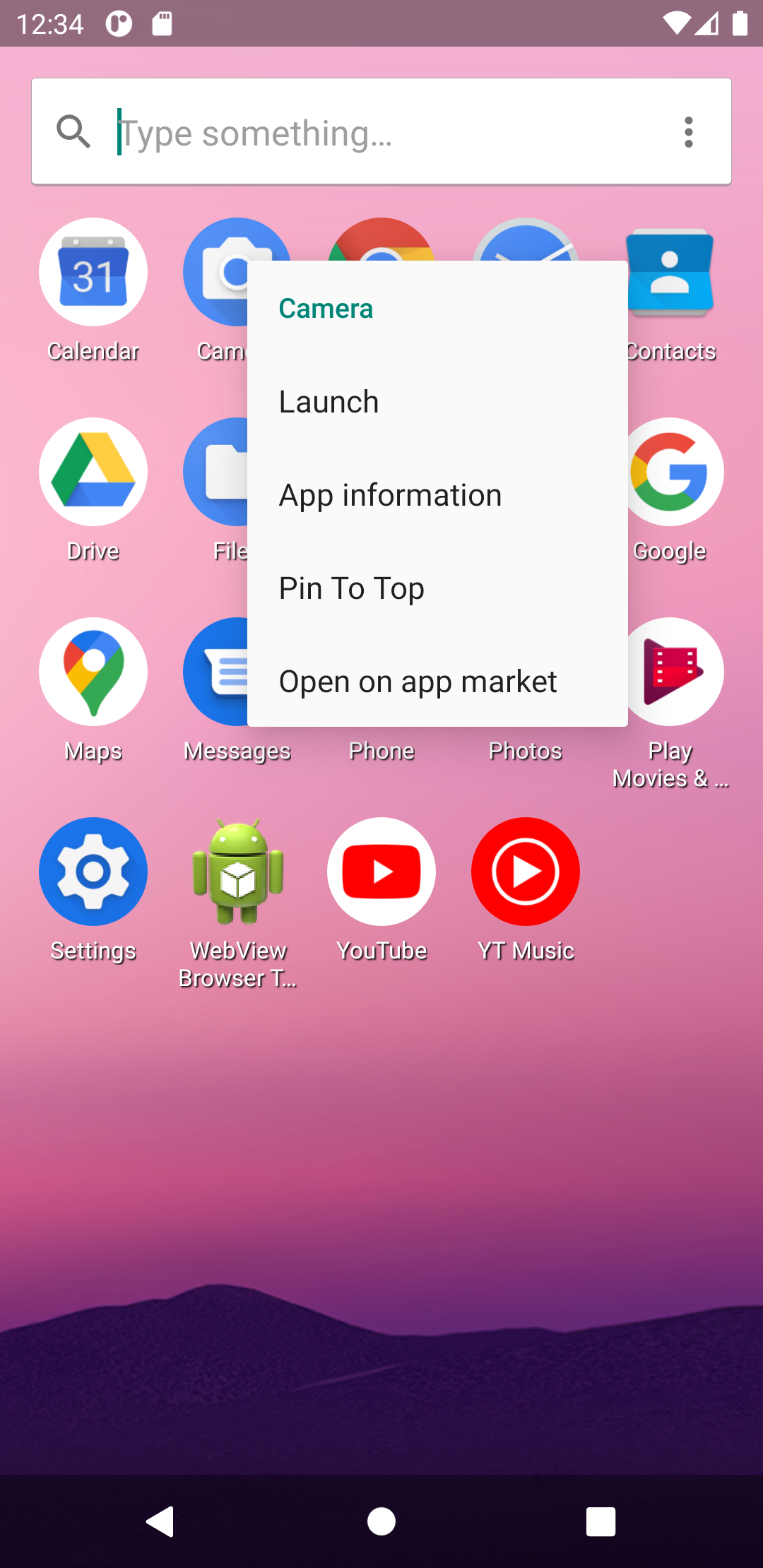This screenshot has width=763, height=1568.
Task: Launch Google Maps
Action: 93,672
